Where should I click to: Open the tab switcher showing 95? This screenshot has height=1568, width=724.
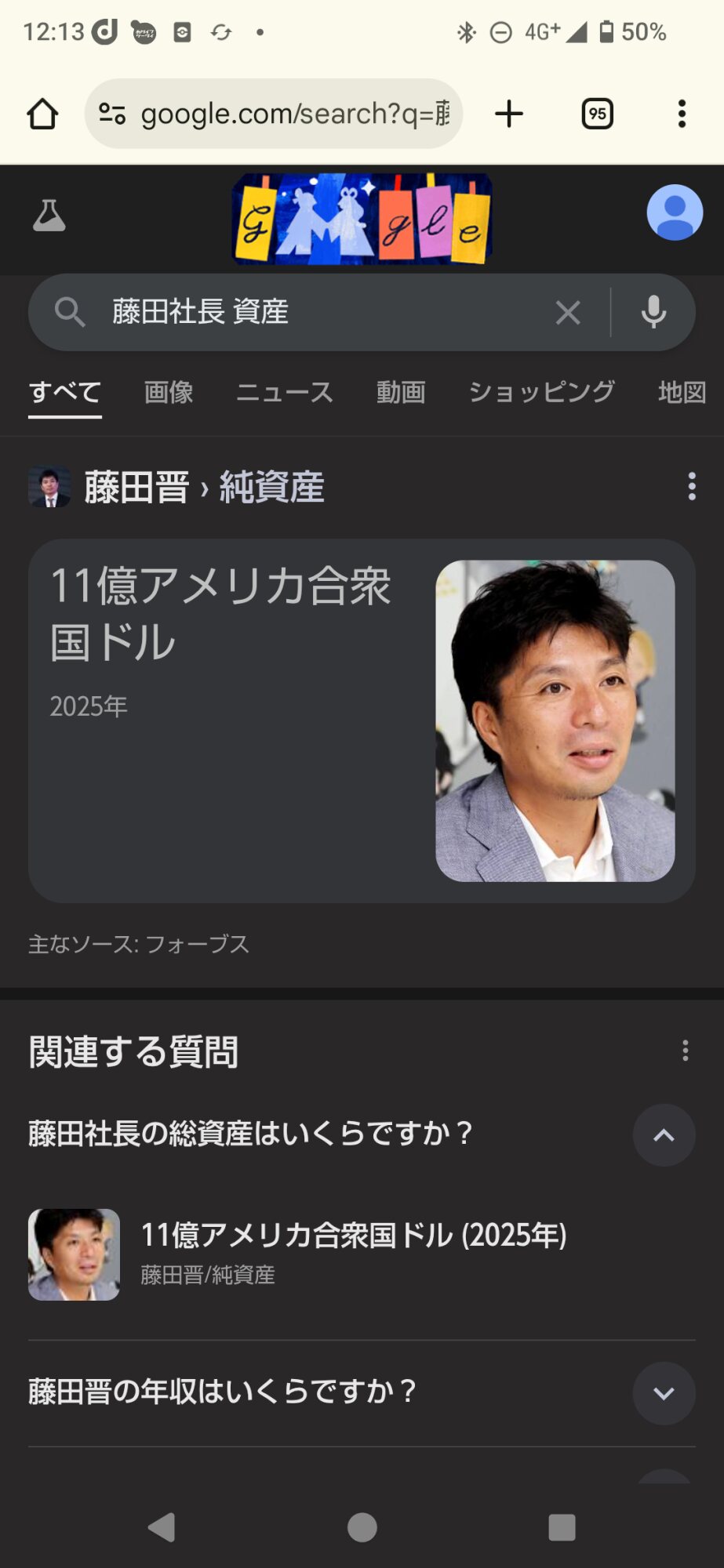coord(597,114)
